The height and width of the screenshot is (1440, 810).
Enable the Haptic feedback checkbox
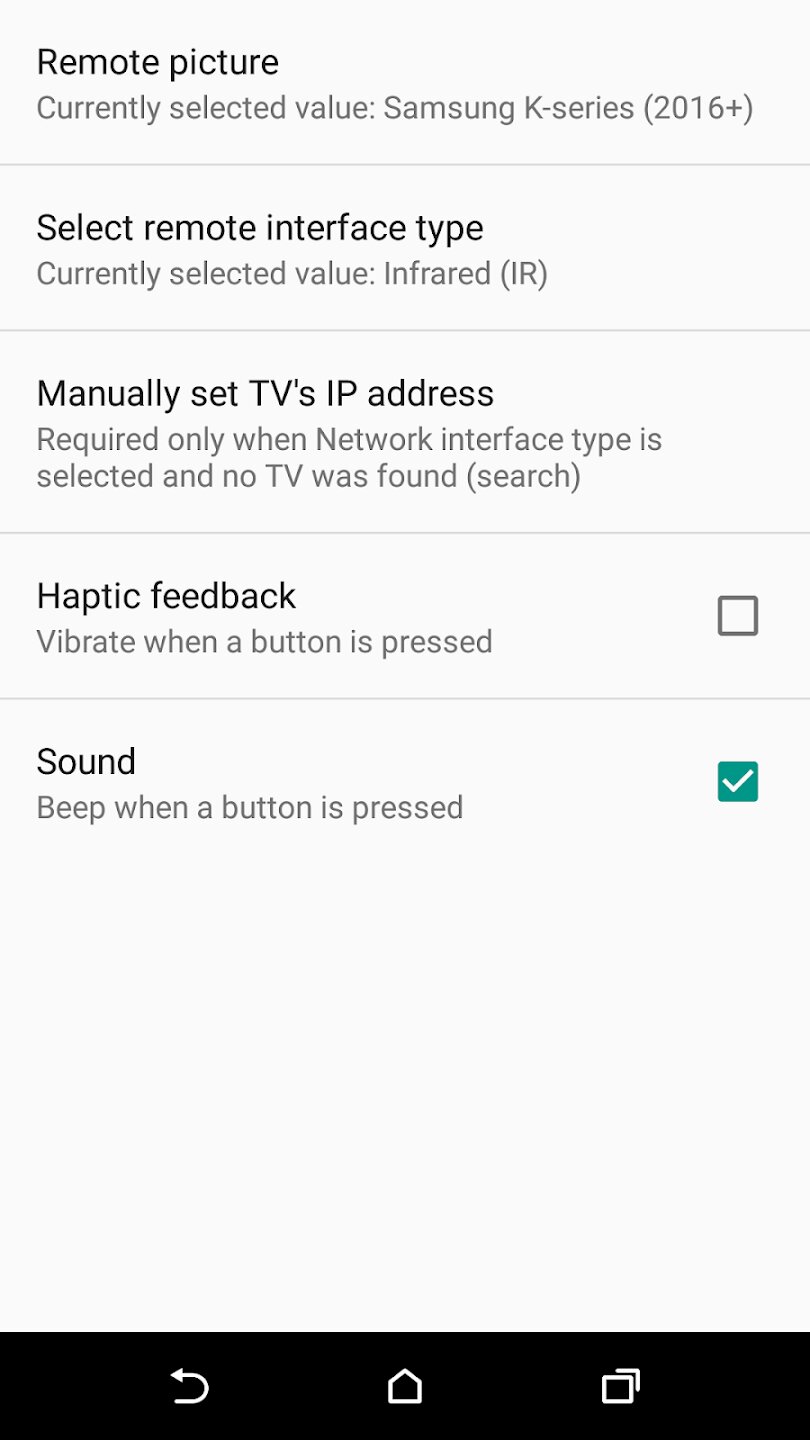(x=737, y=616)
